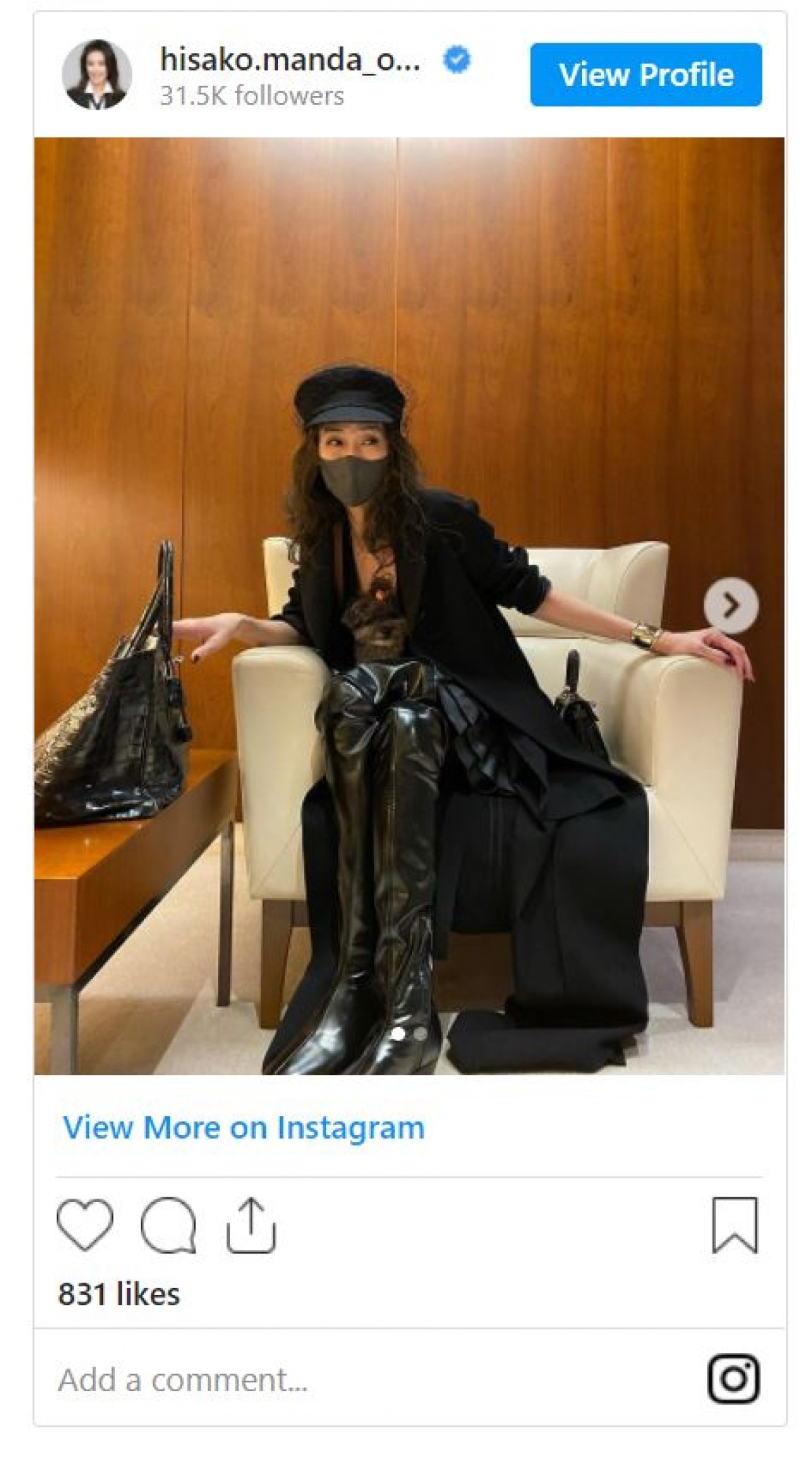Open View More on Instagram link
Image resolution: width=812 pixels, height=1458 pixels.
pos(244,1128)
